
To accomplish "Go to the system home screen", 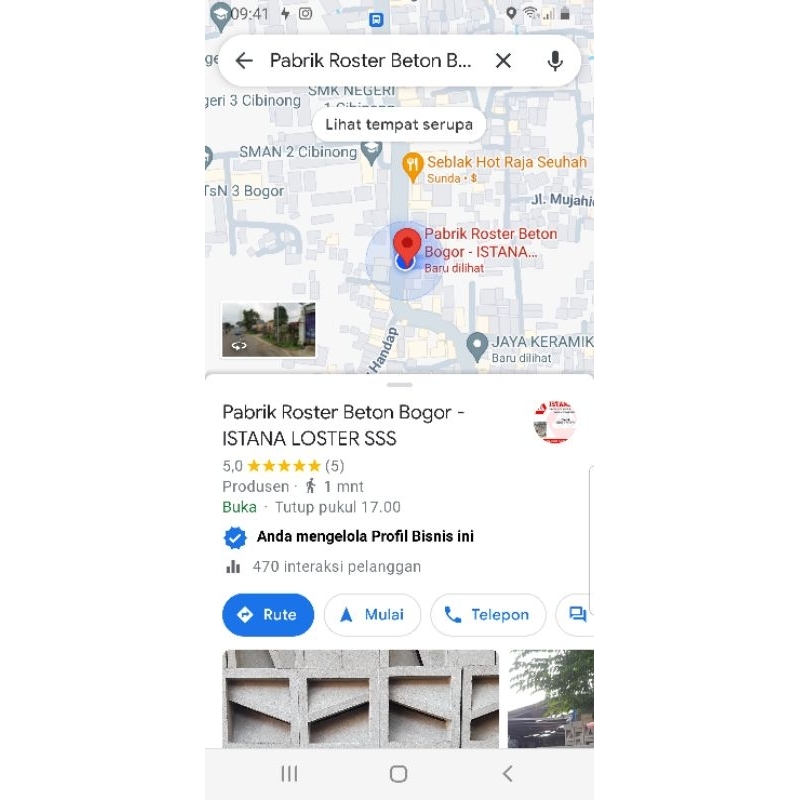I will tap(398, 773).
